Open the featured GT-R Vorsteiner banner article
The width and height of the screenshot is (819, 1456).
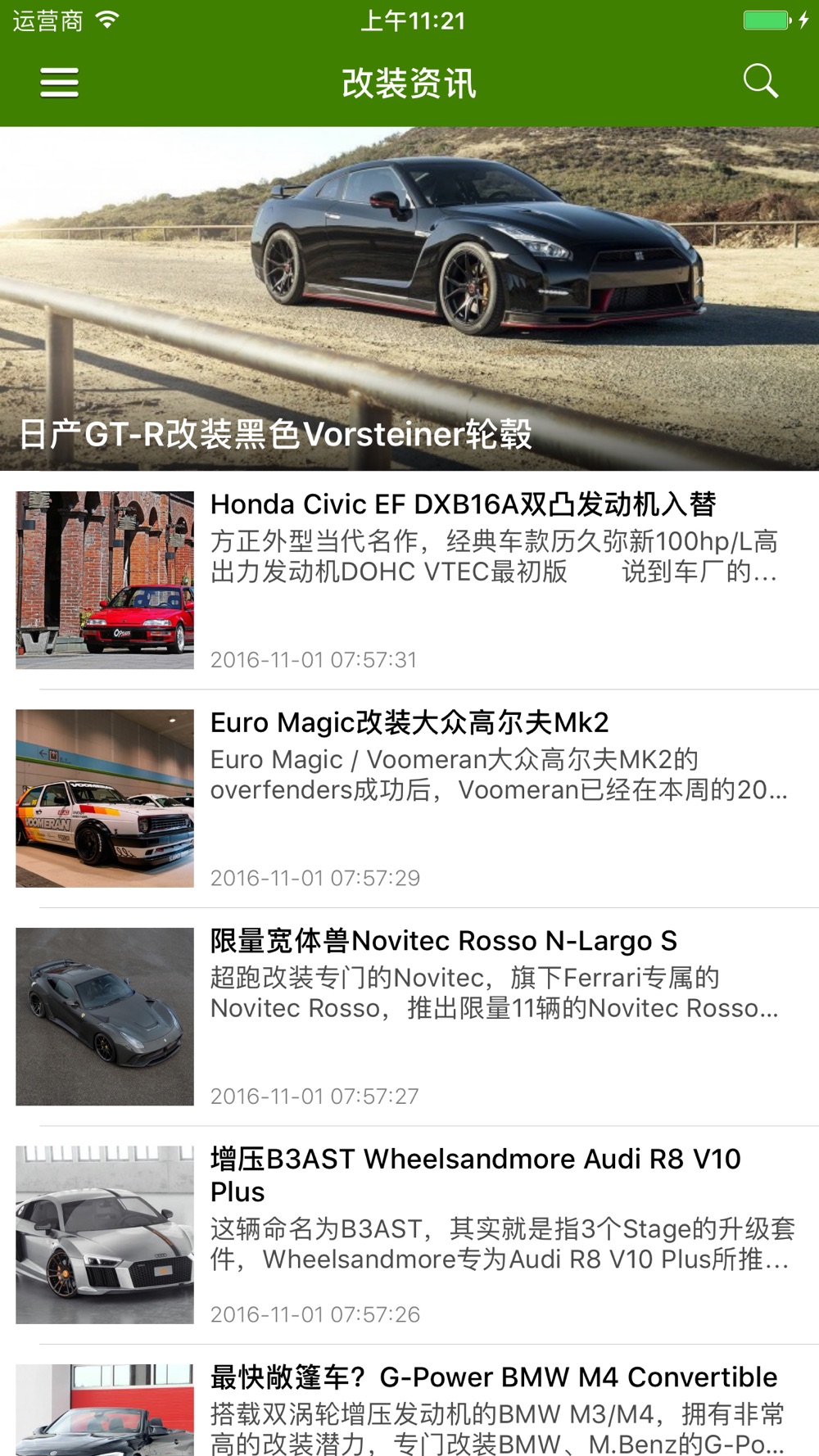click(409, 299)
